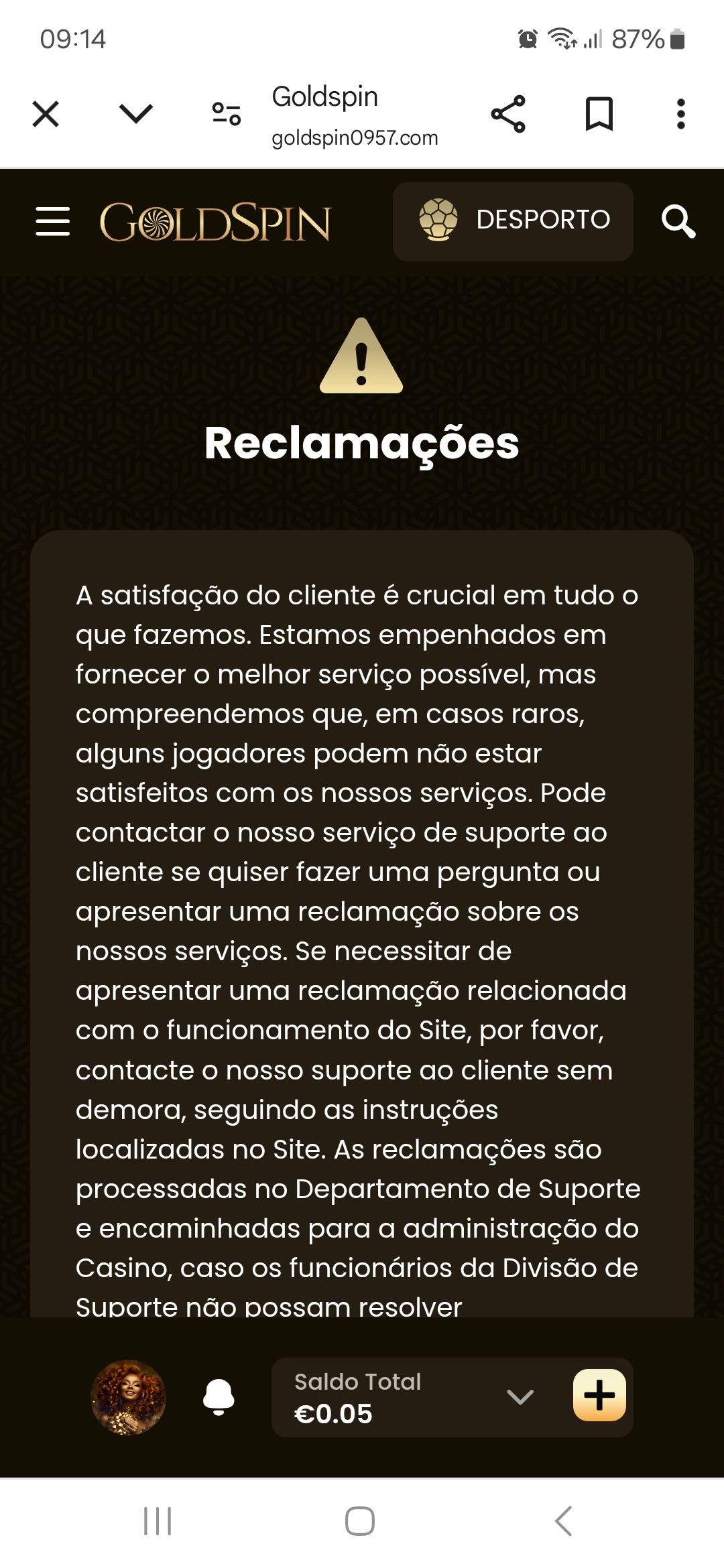
Task: Open site settings icon beside Goldspin title
Action: click(x=227, y=114)
